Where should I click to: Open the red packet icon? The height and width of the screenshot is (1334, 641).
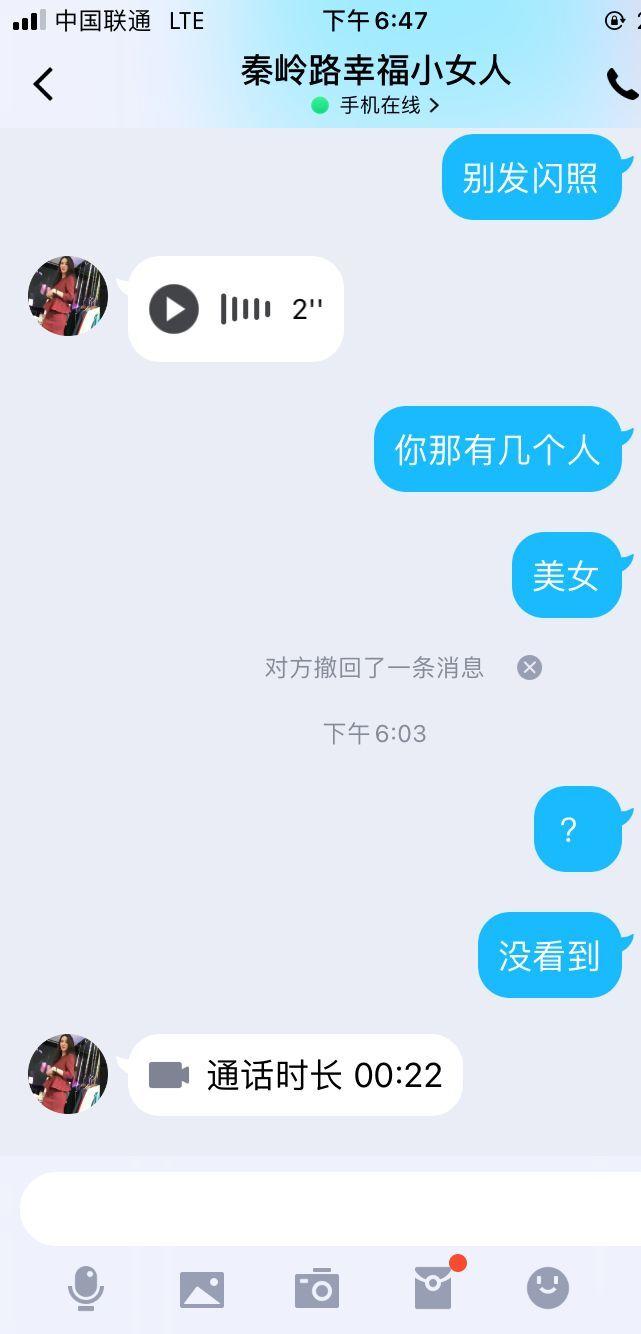(x=433, y=1288)
